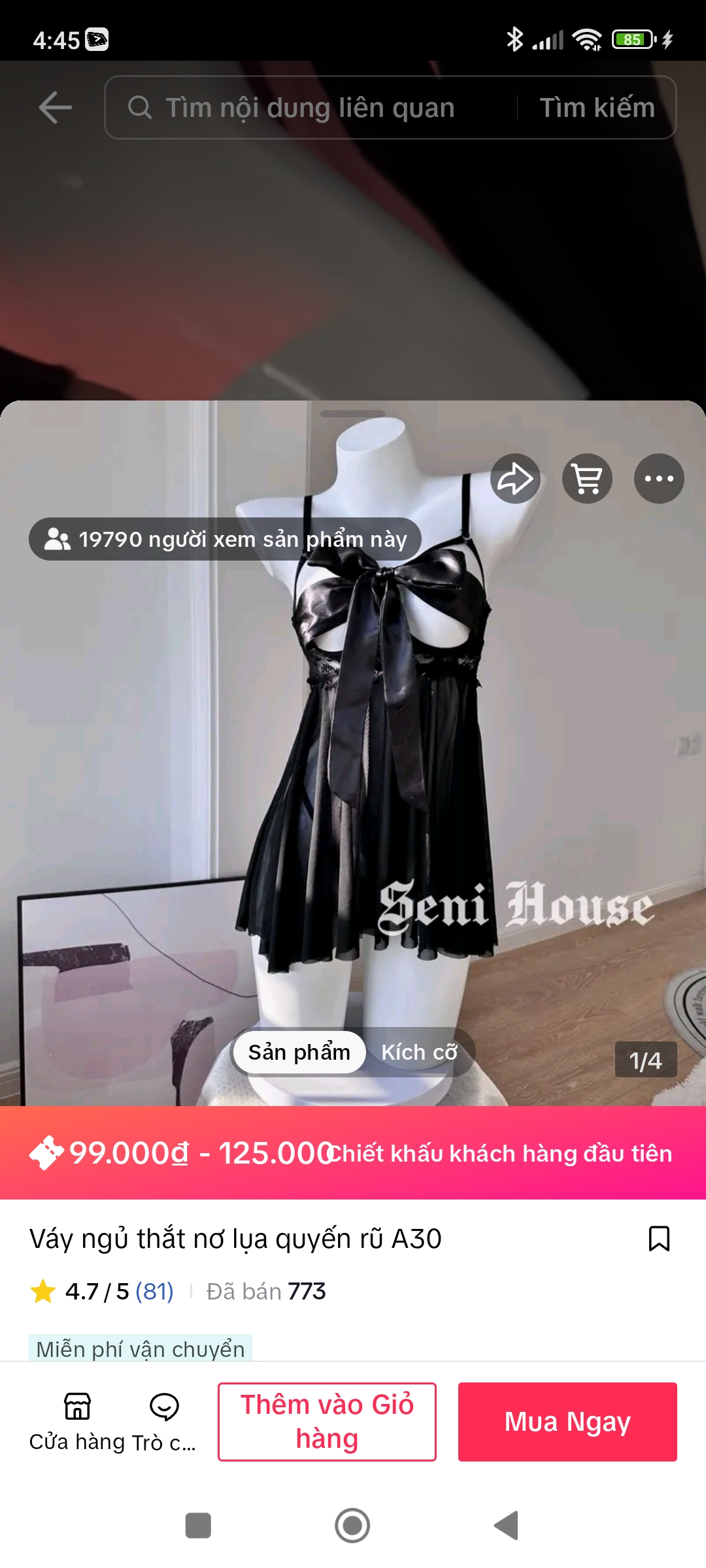
Task: Visit the Cửa hàng store page
Action: tap(77, 1422)
